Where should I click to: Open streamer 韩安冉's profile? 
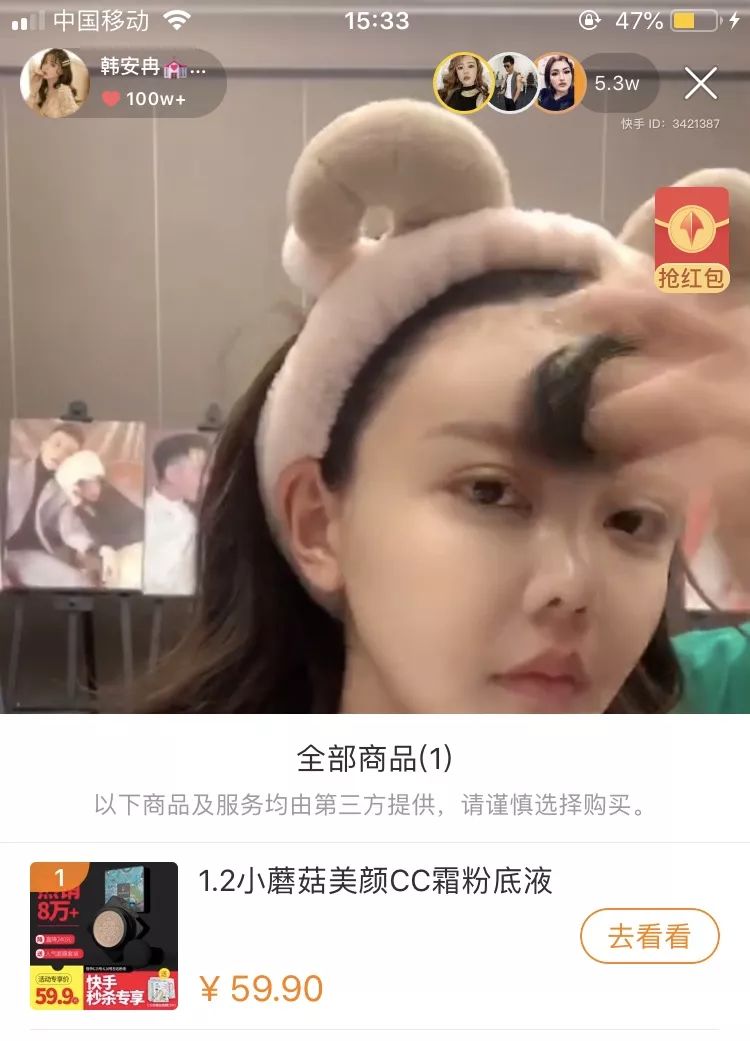[56, 83]
